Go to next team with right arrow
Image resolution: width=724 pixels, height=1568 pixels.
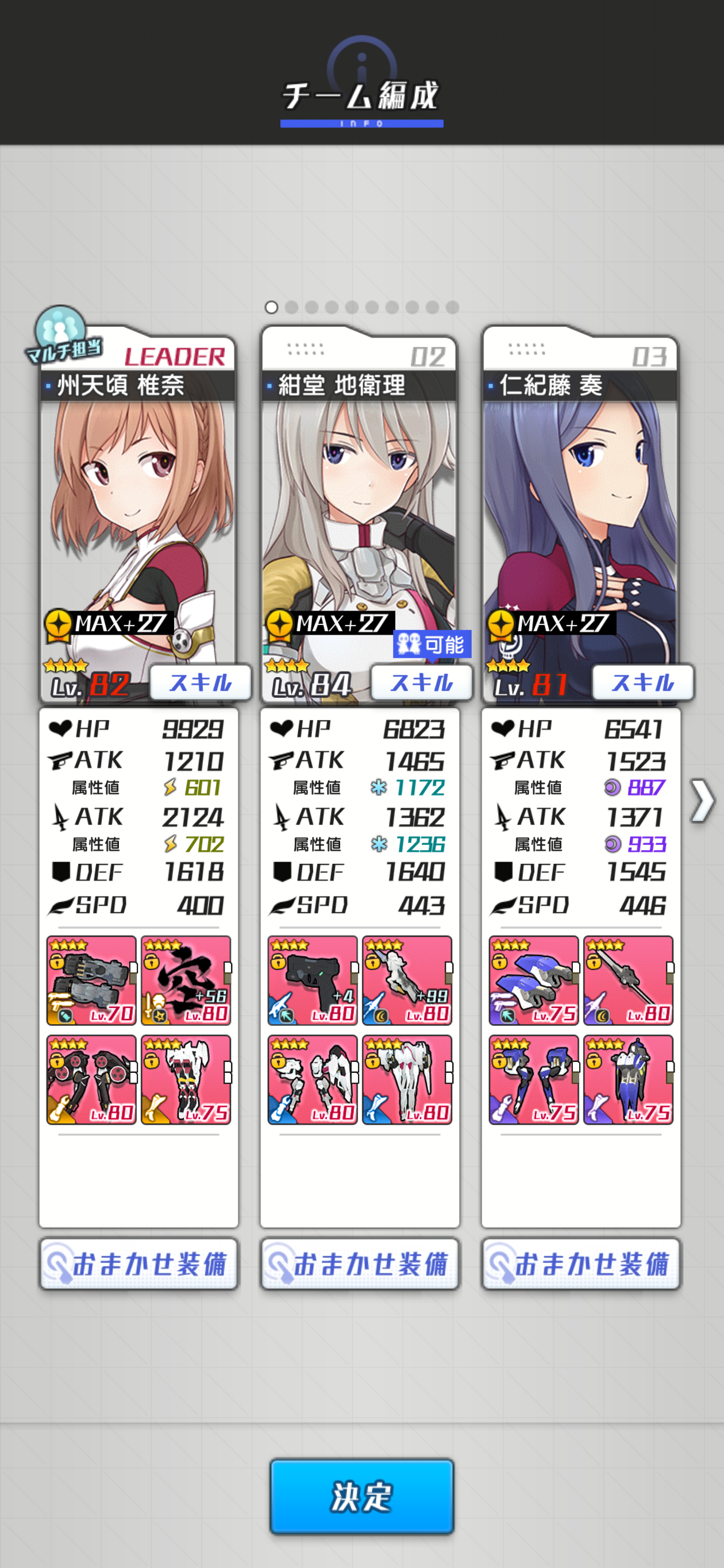click(x=703, y=801)
